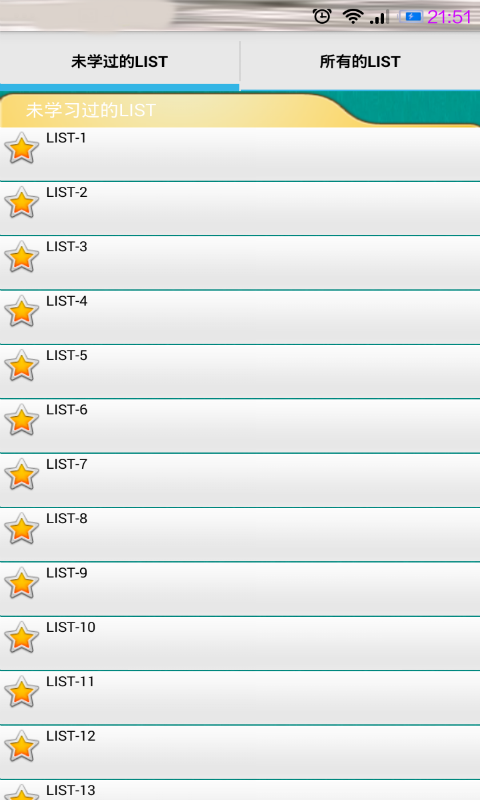This screenshot has width=480, height=800.
Task: Tap LIST-3 to start studying
Action: (x=240, y=263)
